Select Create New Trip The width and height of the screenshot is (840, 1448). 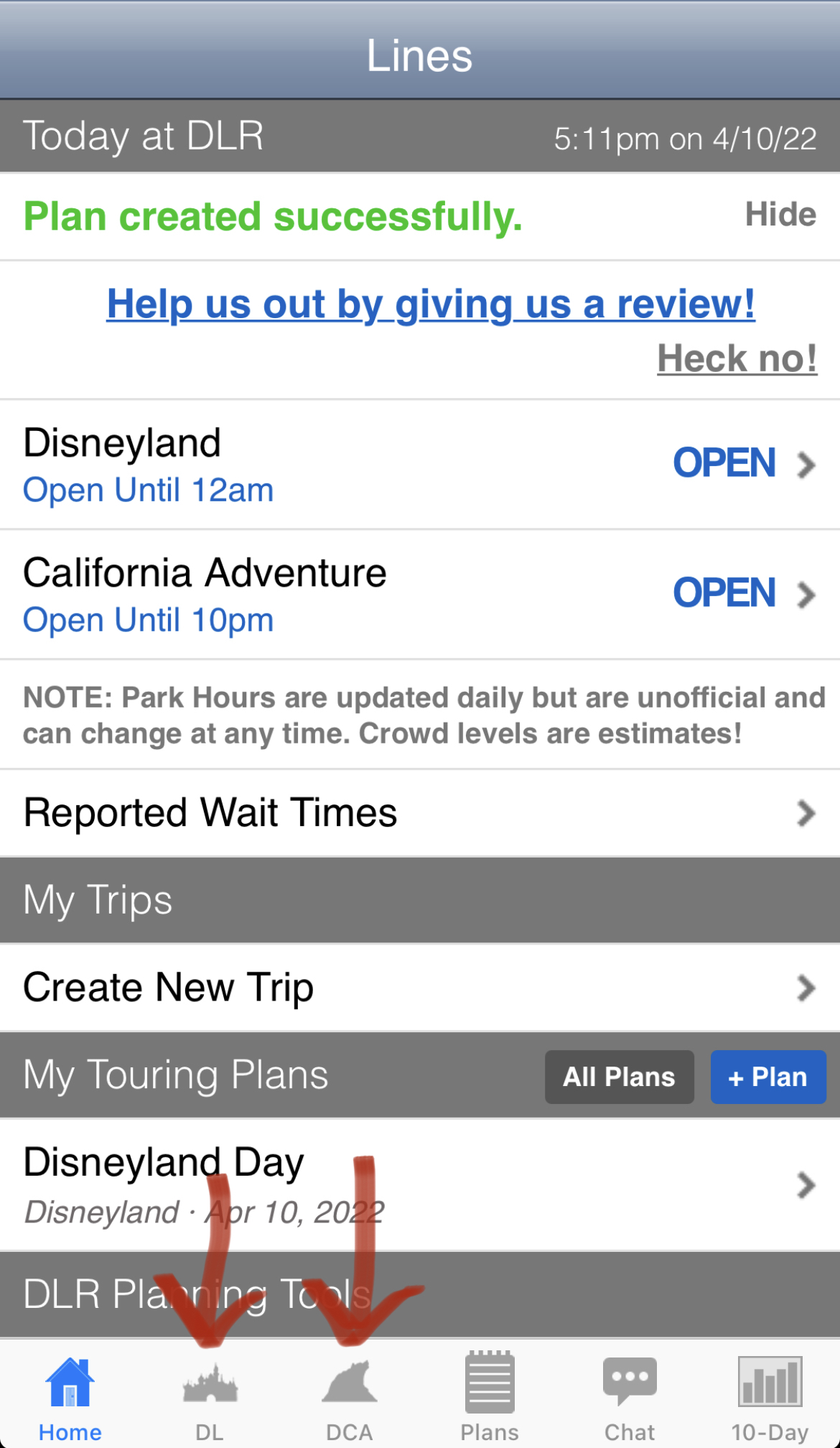[167, 987]
